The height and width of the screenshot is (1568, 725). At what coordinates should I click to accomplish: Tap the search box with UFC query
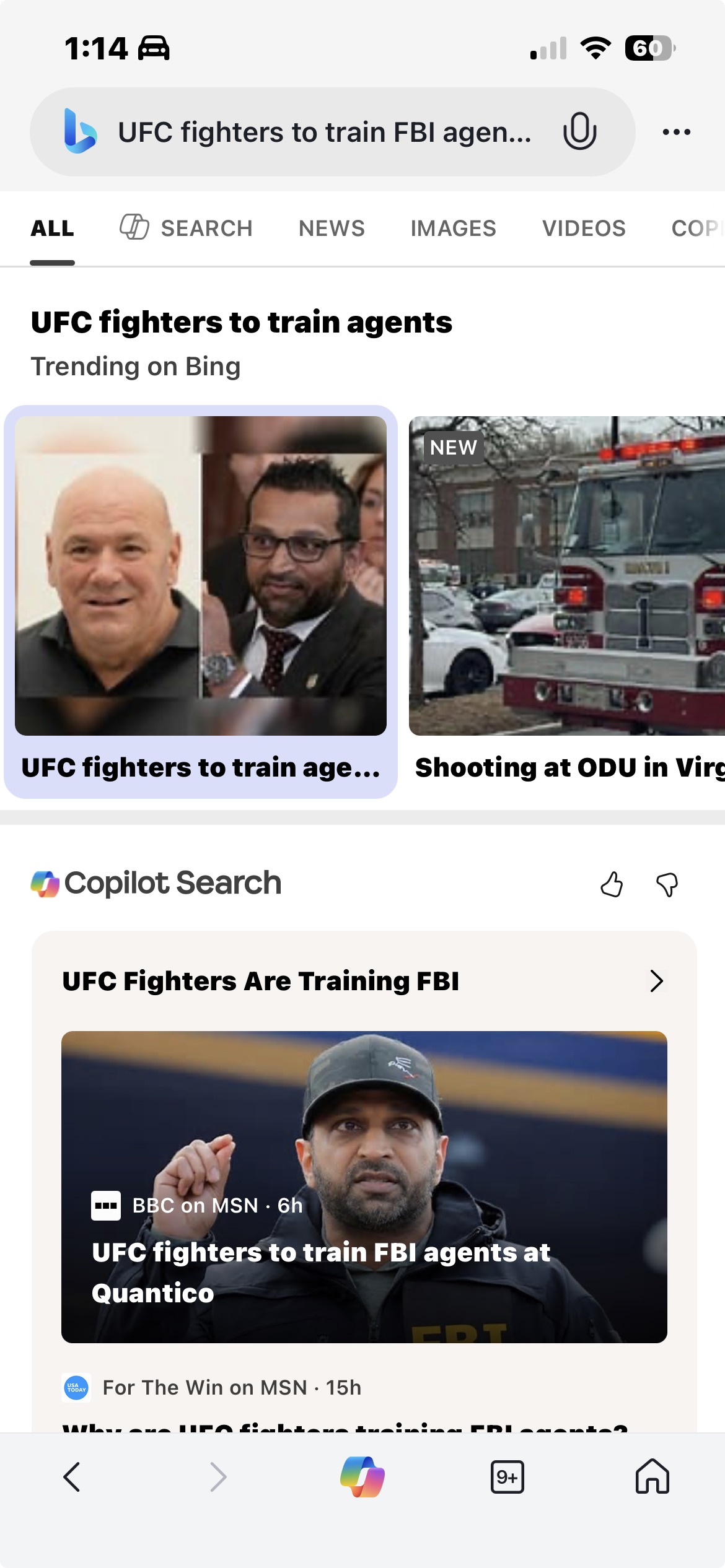(322, 133)
